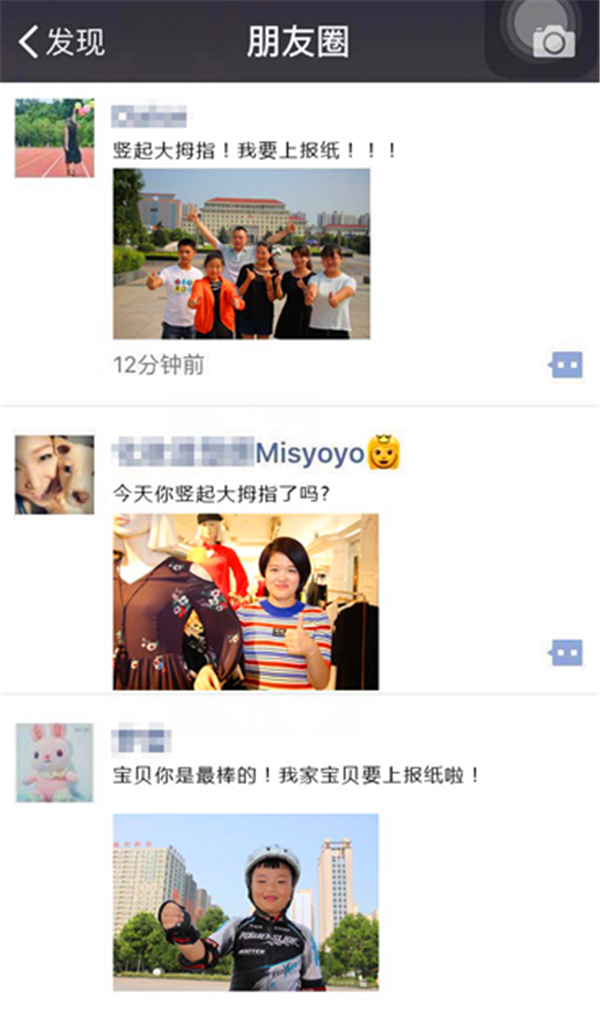Image resolution: width=600 pixels, height=1028 pixels.
Task: Open Misyoyo's avatar picture
Action: pyautogui.click(x=54, y=474)
